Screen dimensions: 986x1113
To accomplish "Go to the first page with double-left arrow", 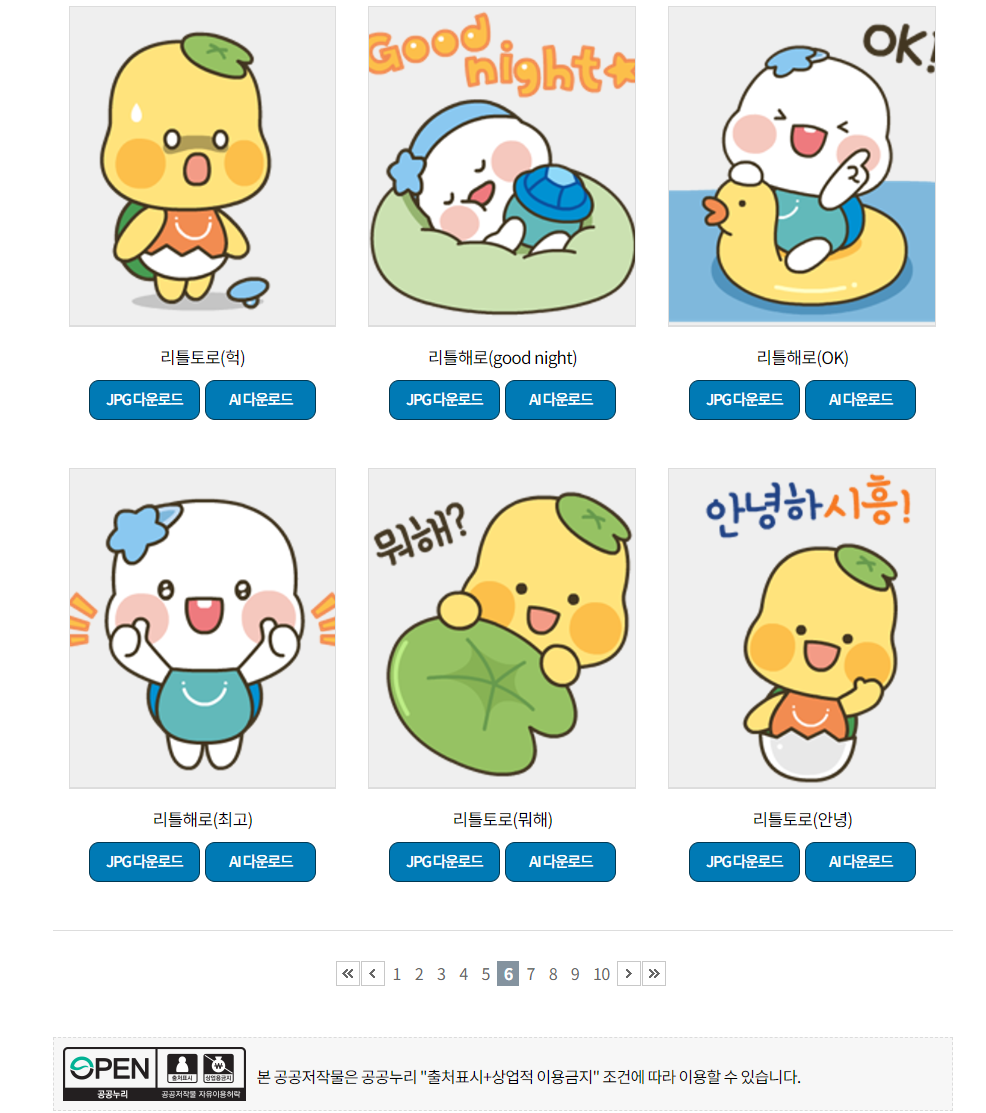I will point(347,972).
